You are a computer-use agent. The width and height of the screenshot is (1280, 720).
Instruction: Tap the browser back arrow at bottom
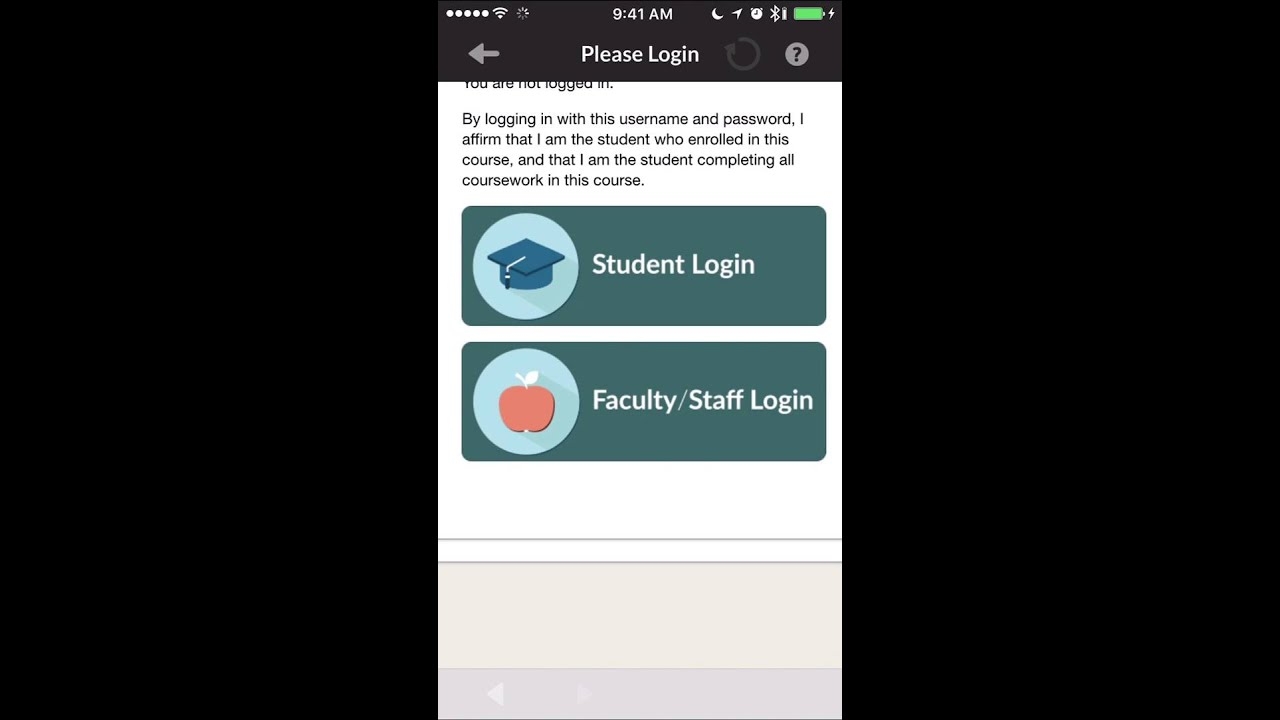pos(495,694)
